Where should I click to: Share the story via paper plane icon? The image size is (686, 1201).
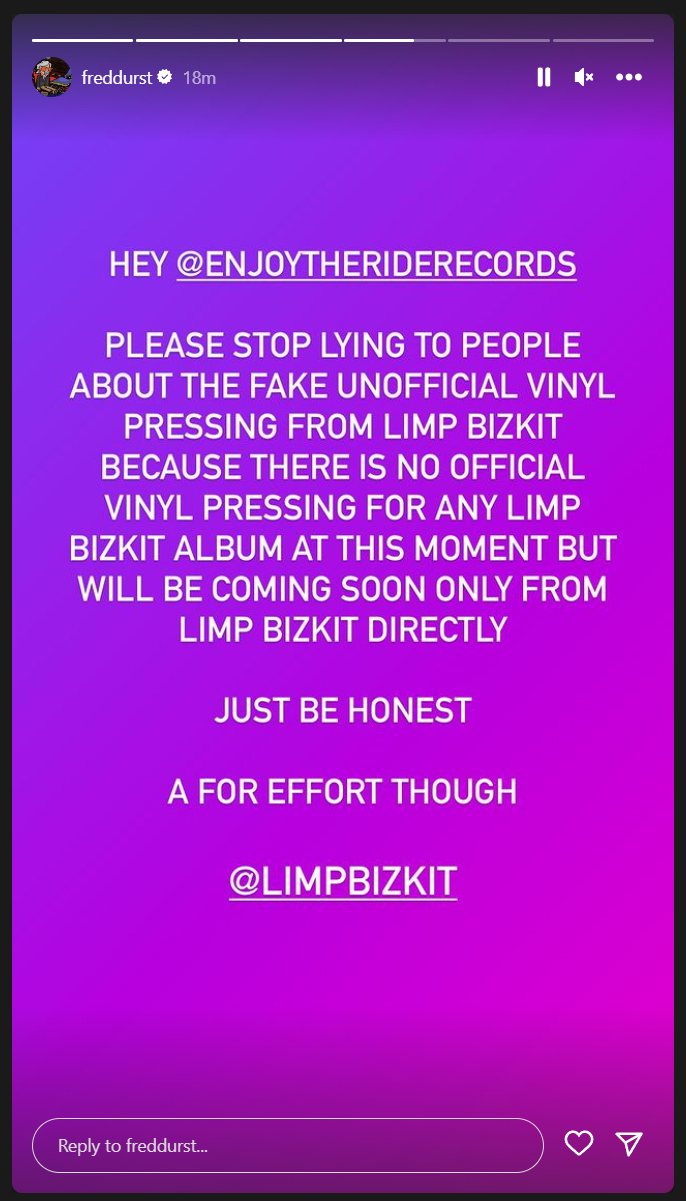tap(629, 1143)
